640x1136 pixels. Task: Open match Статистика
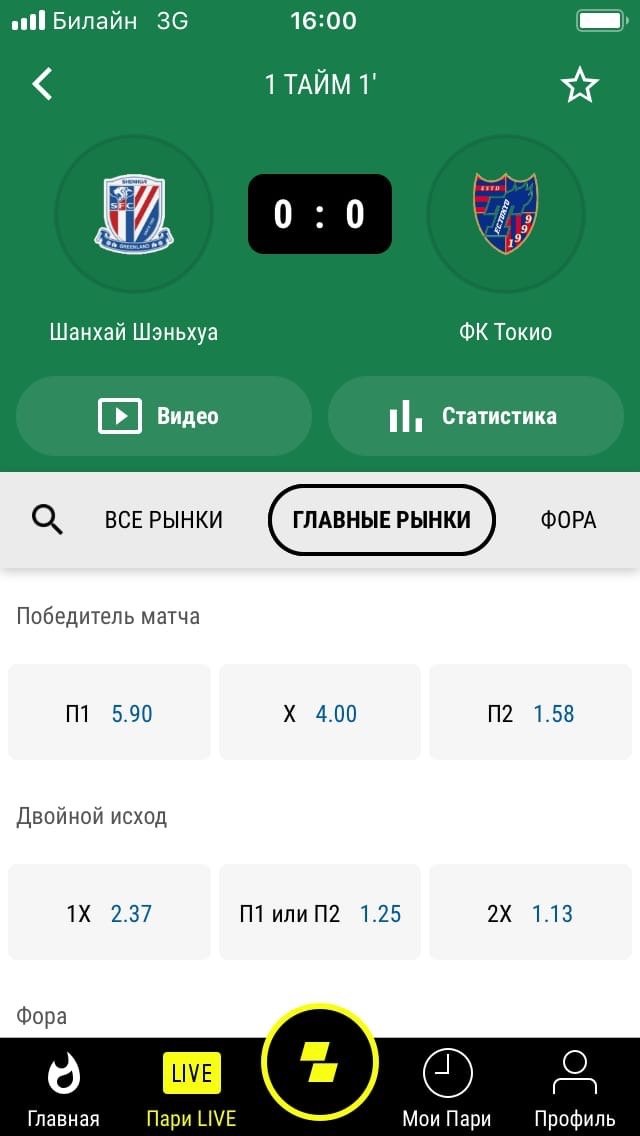[x=476, y=416]
